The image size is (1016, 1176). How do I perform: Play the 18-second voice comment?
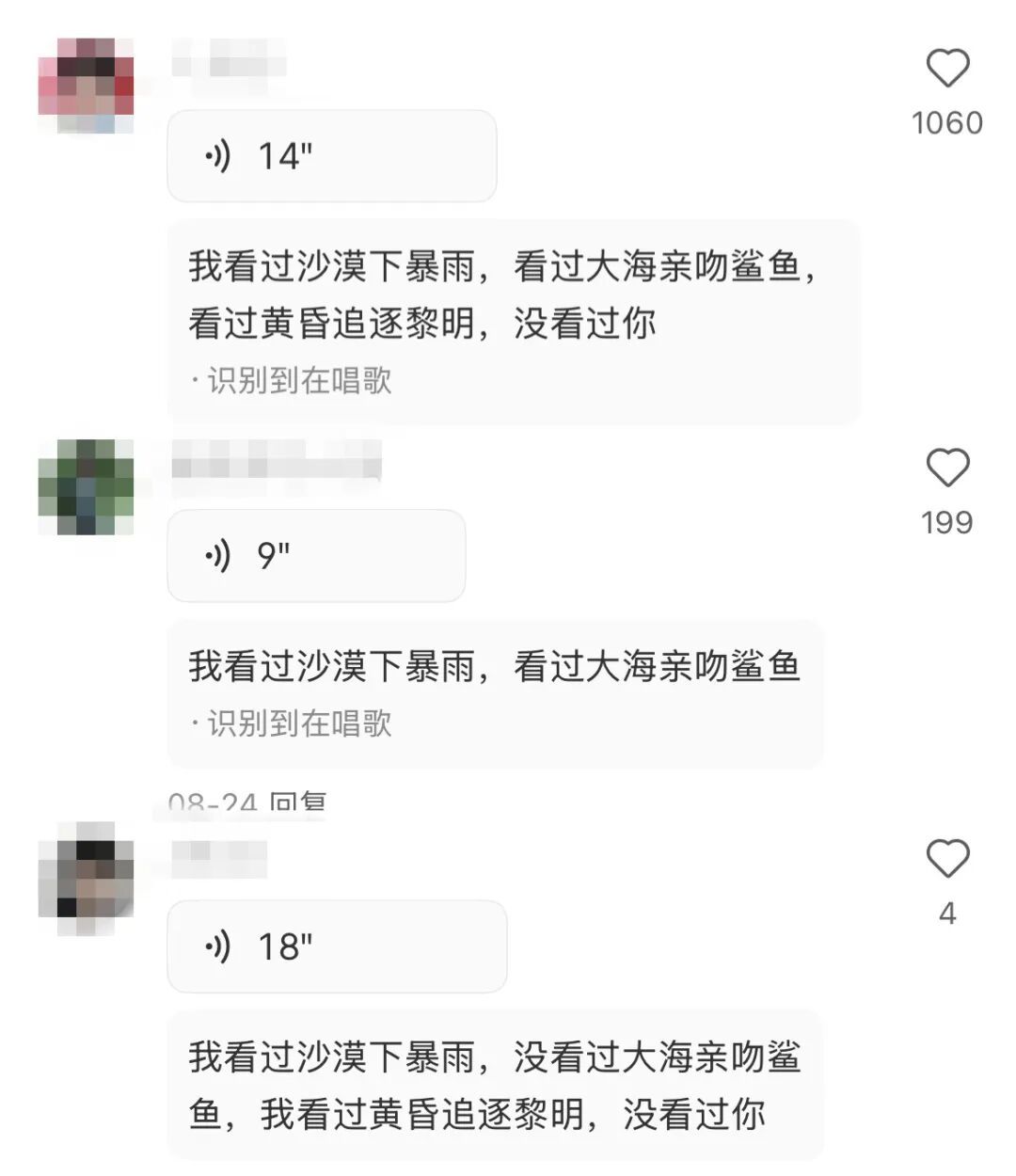pos(336,946)
